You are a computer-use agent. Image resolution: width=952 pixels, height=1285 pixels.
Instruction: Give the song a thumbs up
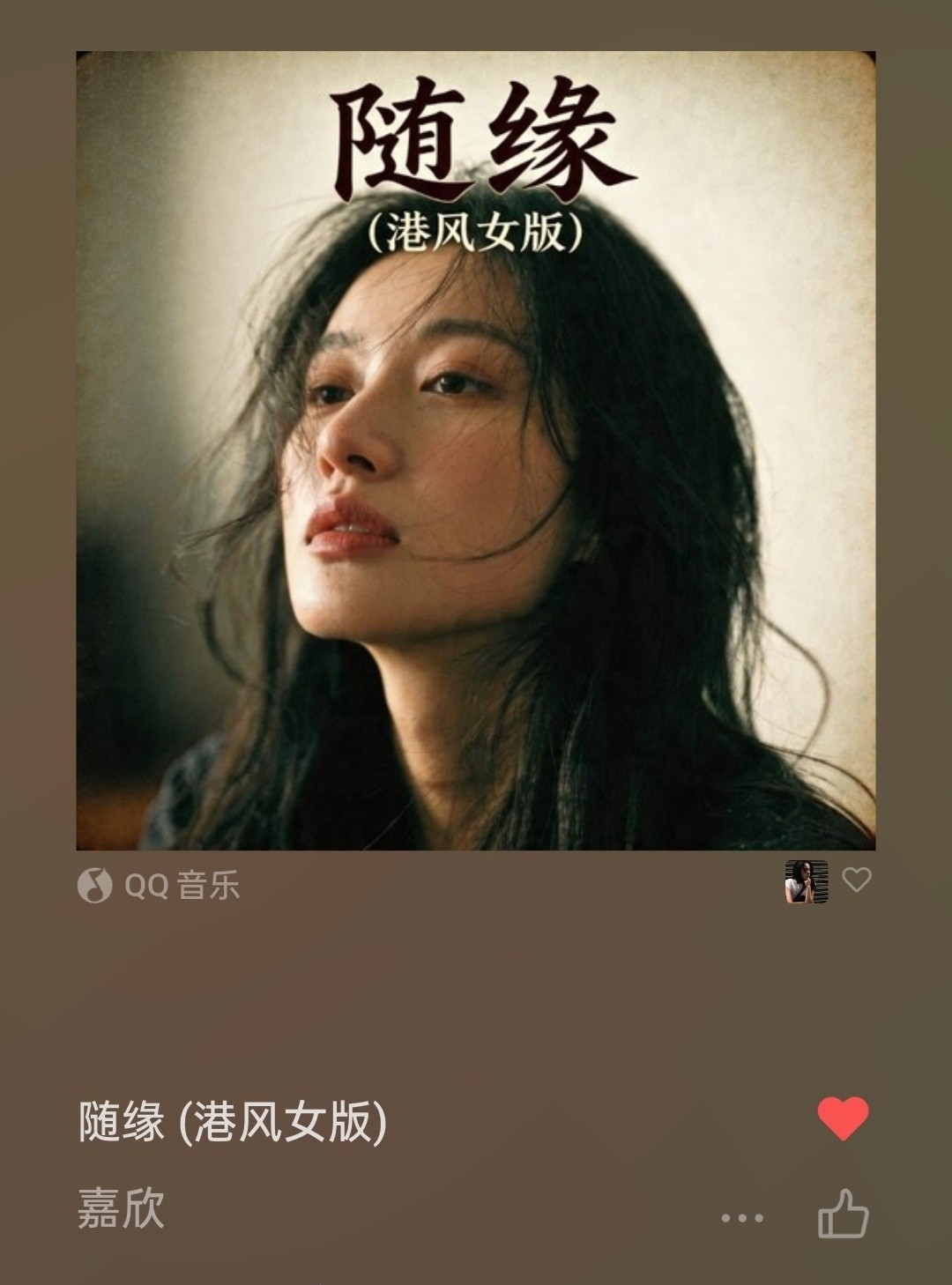point(843,1214)
